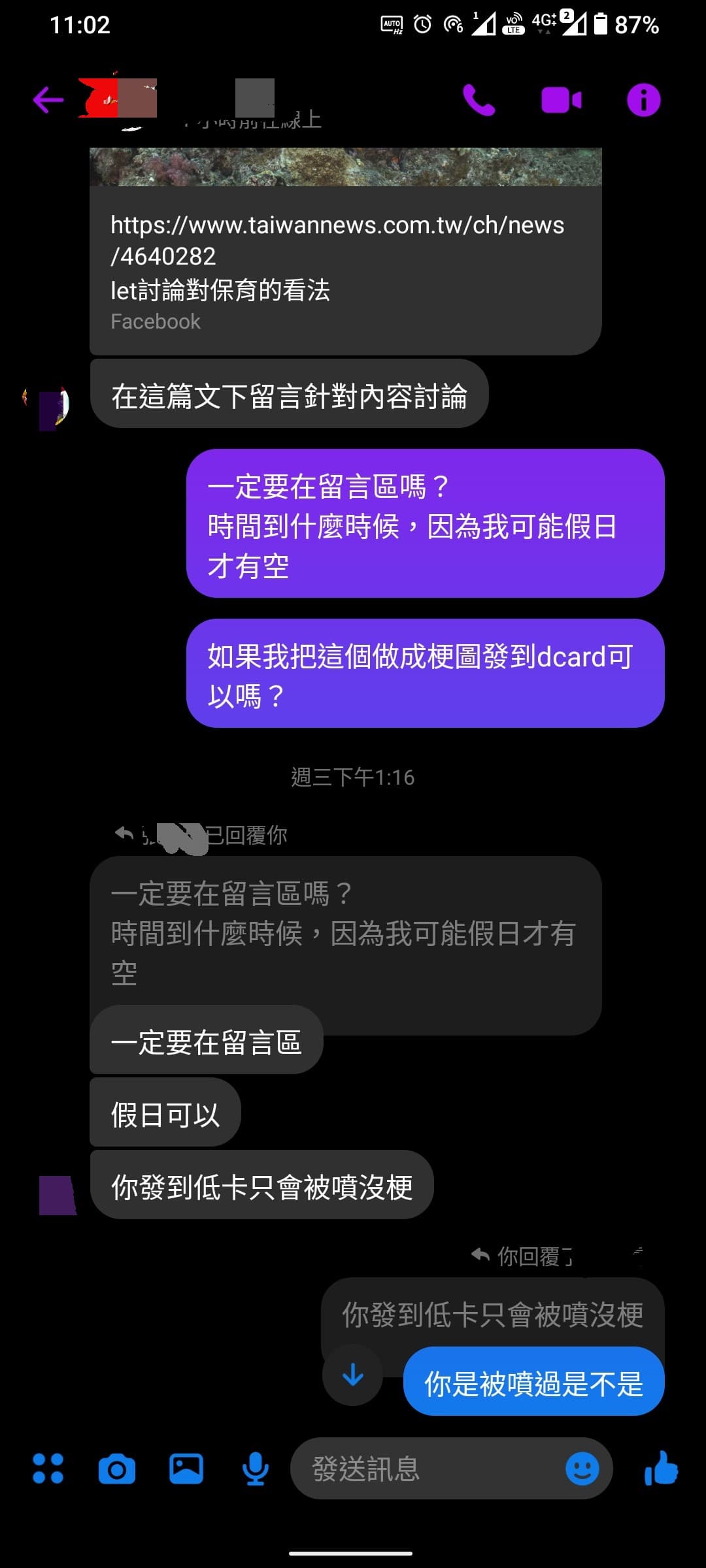Send a thumbs-up like

661,1468
